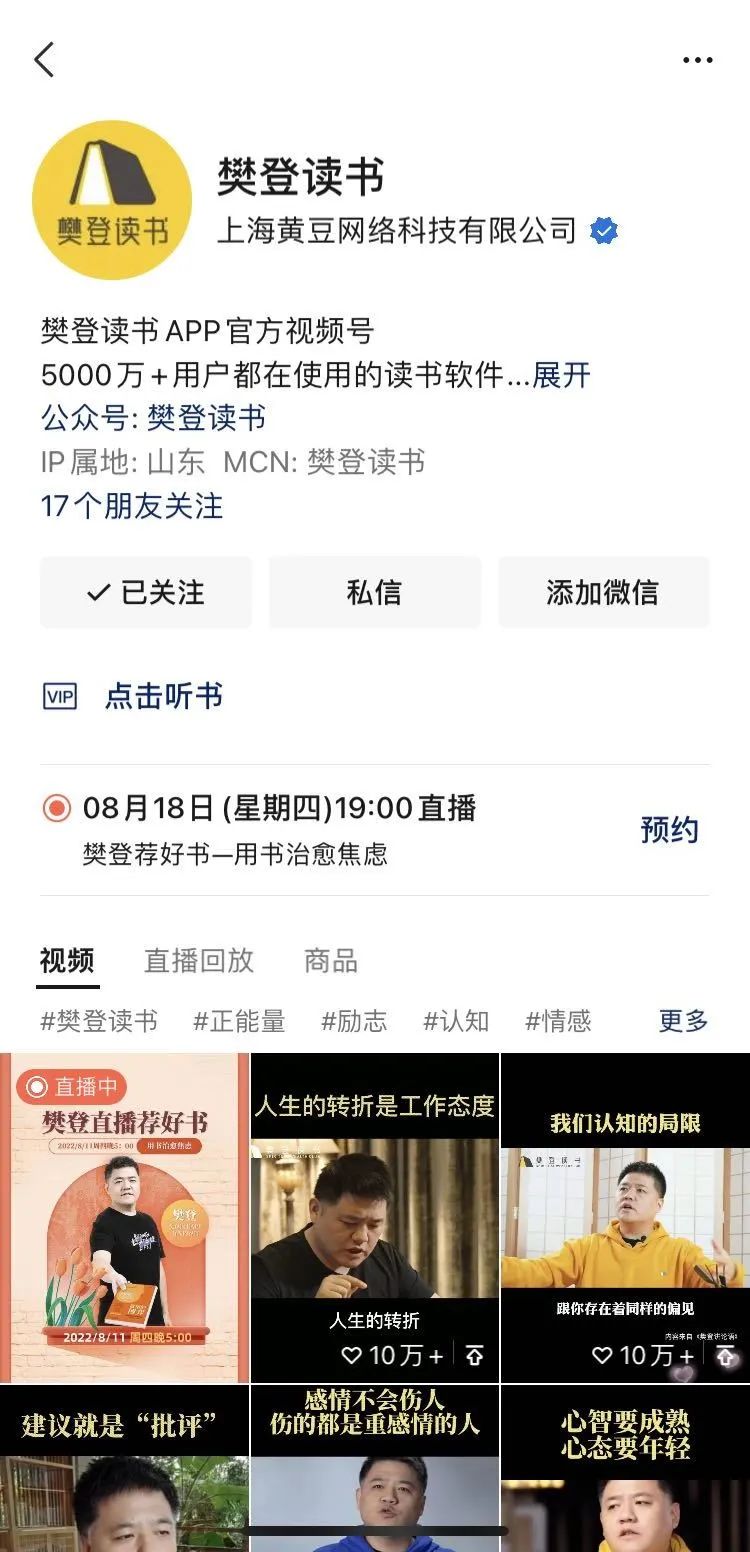Click the VIP badge icon

(x=60, y=695)
